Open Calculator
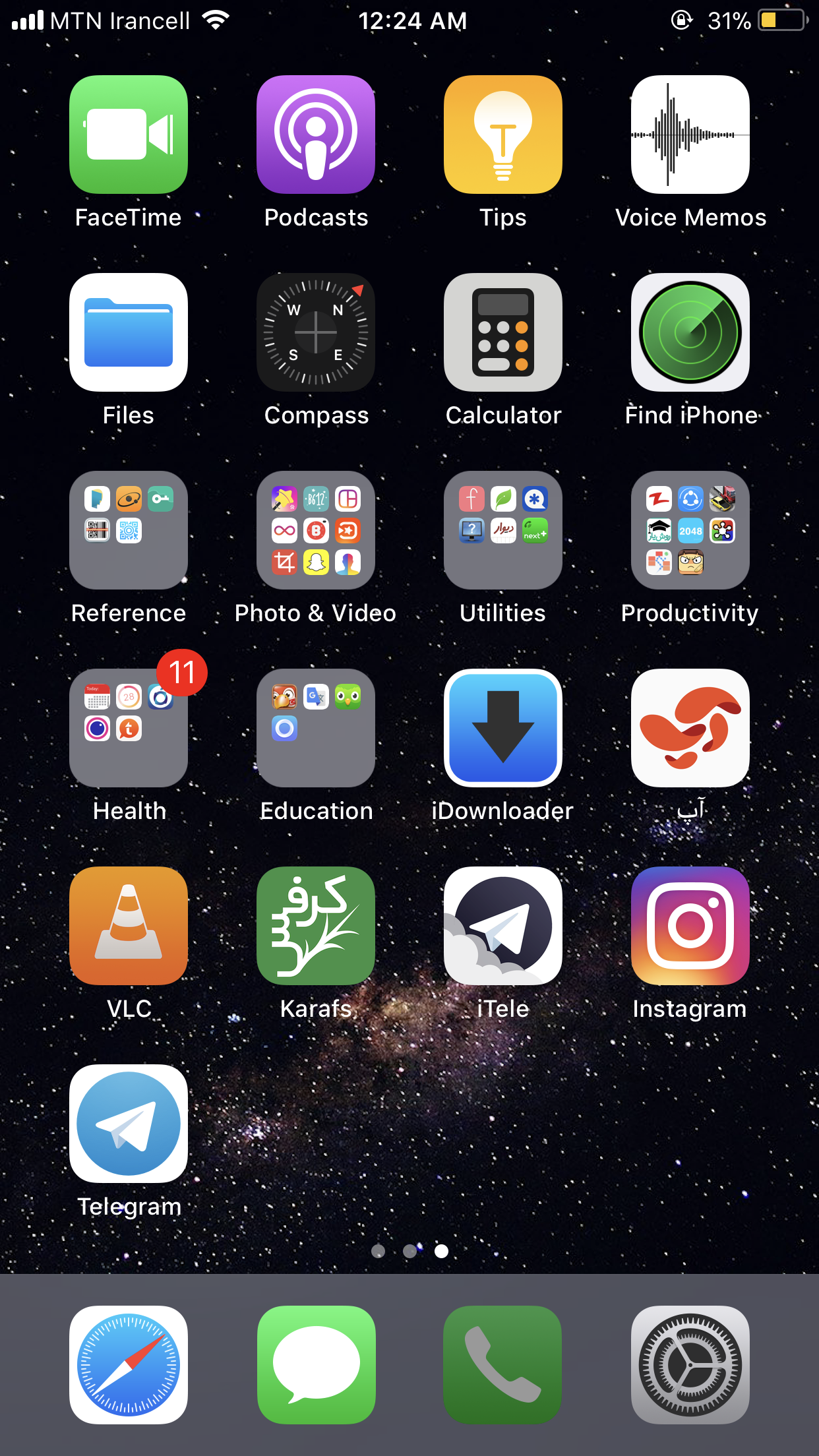Viewport: 819px width, 1456px height. click(x=503, y=332)
